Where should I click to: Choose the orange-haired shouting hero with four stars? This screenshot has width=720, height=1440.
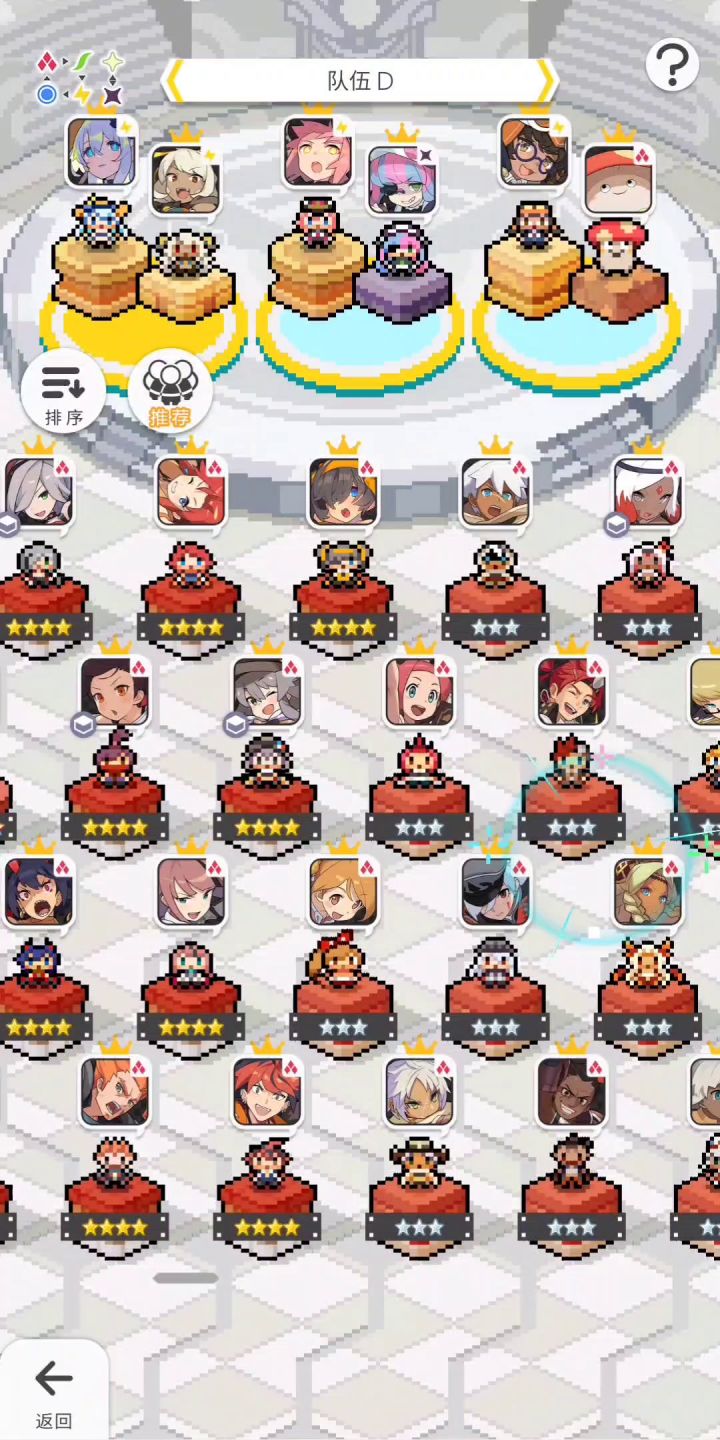coord(115,1092)
